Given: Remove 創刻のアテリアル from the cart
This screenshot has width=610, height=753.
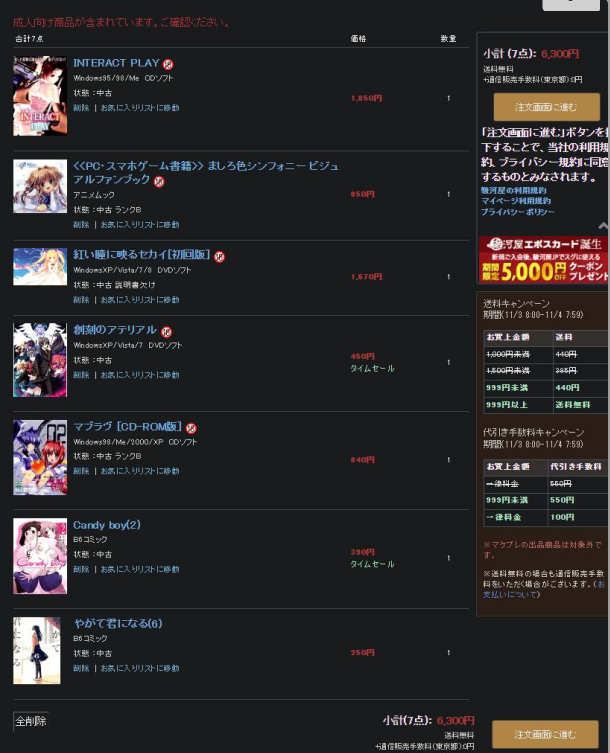Looking at the screenshot, I should point(81,375).
